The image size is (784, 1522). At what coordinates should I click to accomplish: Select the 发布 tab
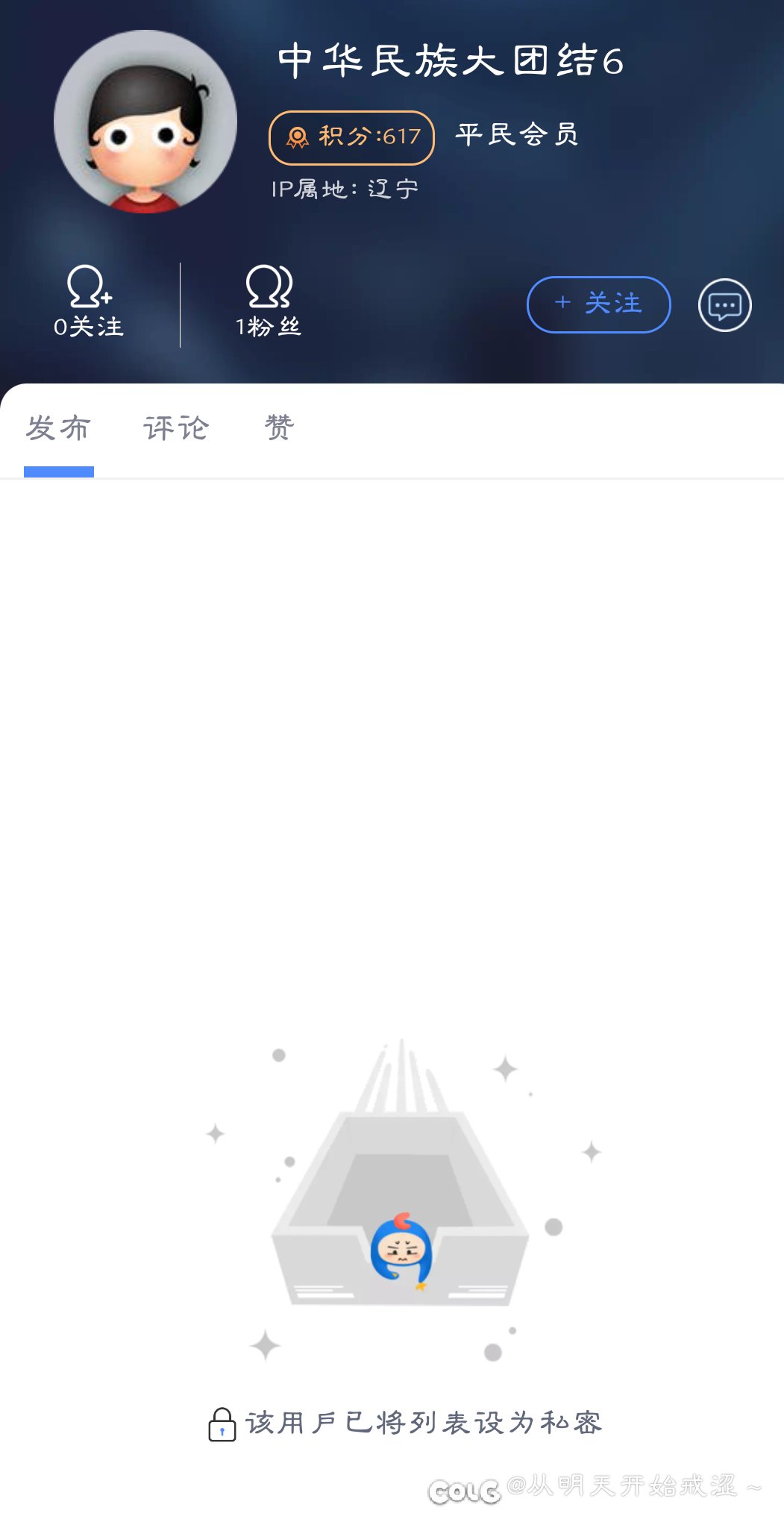click(58, 428)
